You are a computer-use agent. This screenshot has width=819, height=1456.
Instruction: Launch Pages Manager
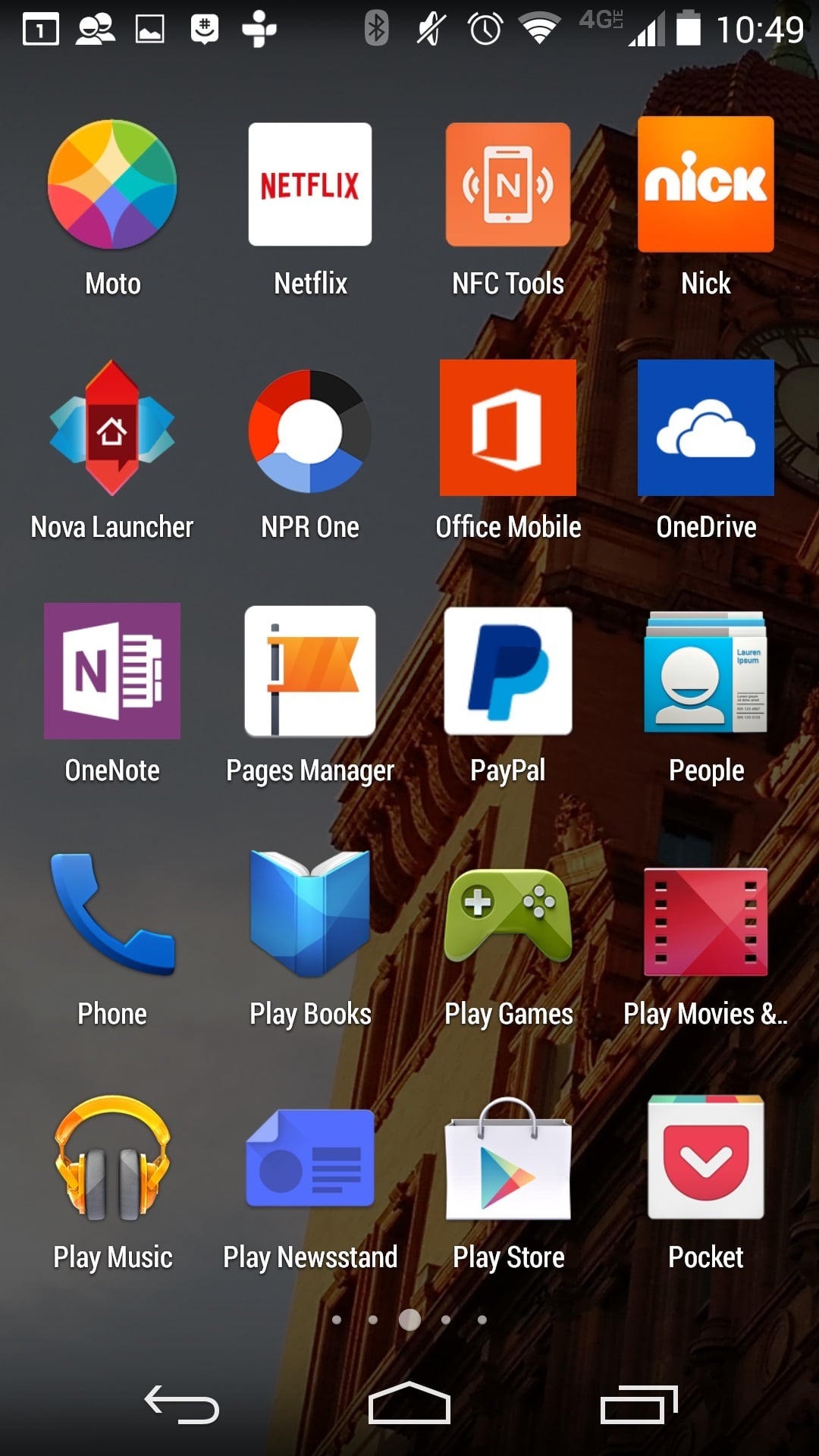tap(309, 671)
